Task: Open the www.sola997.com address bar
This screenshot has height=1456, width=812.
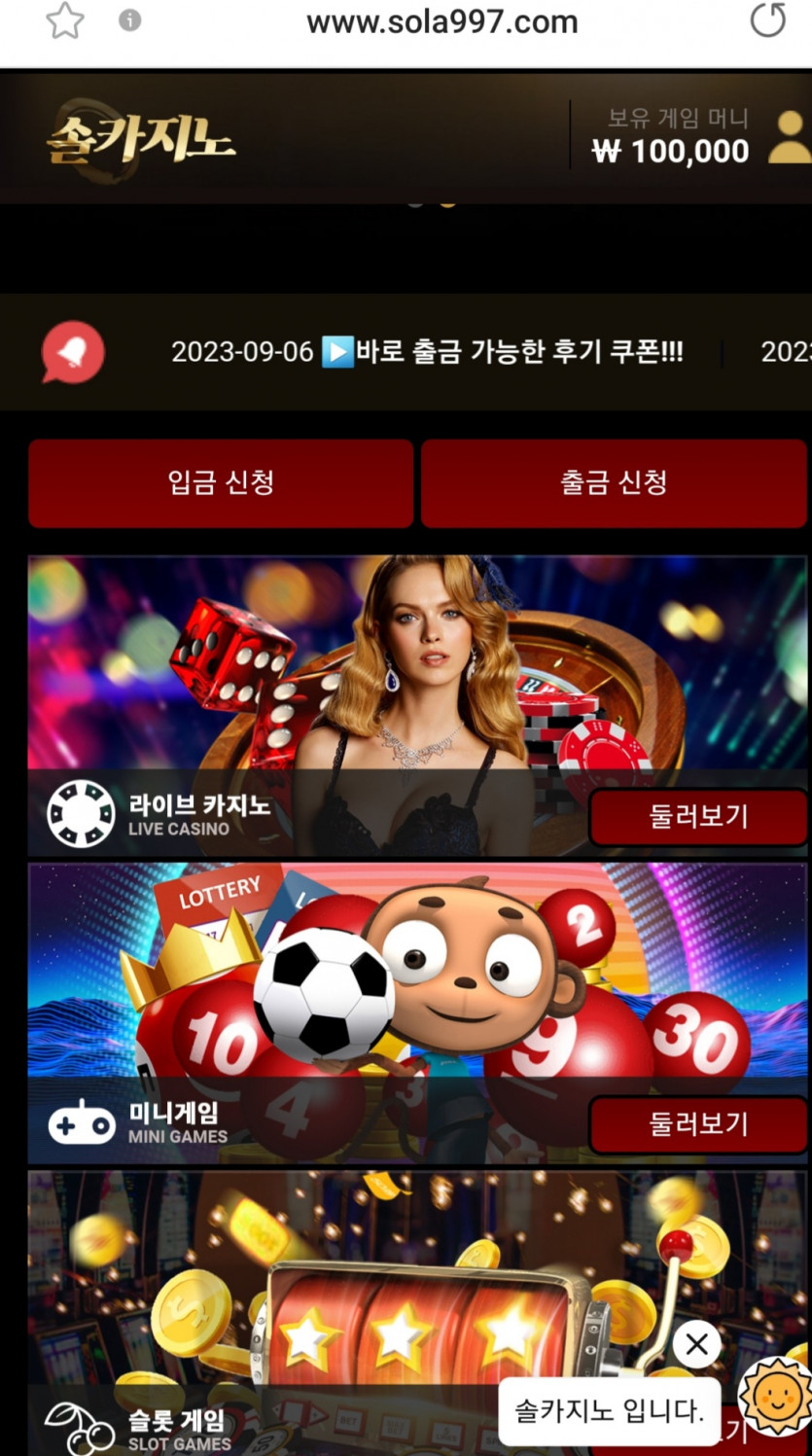Action: pos(442,21)
